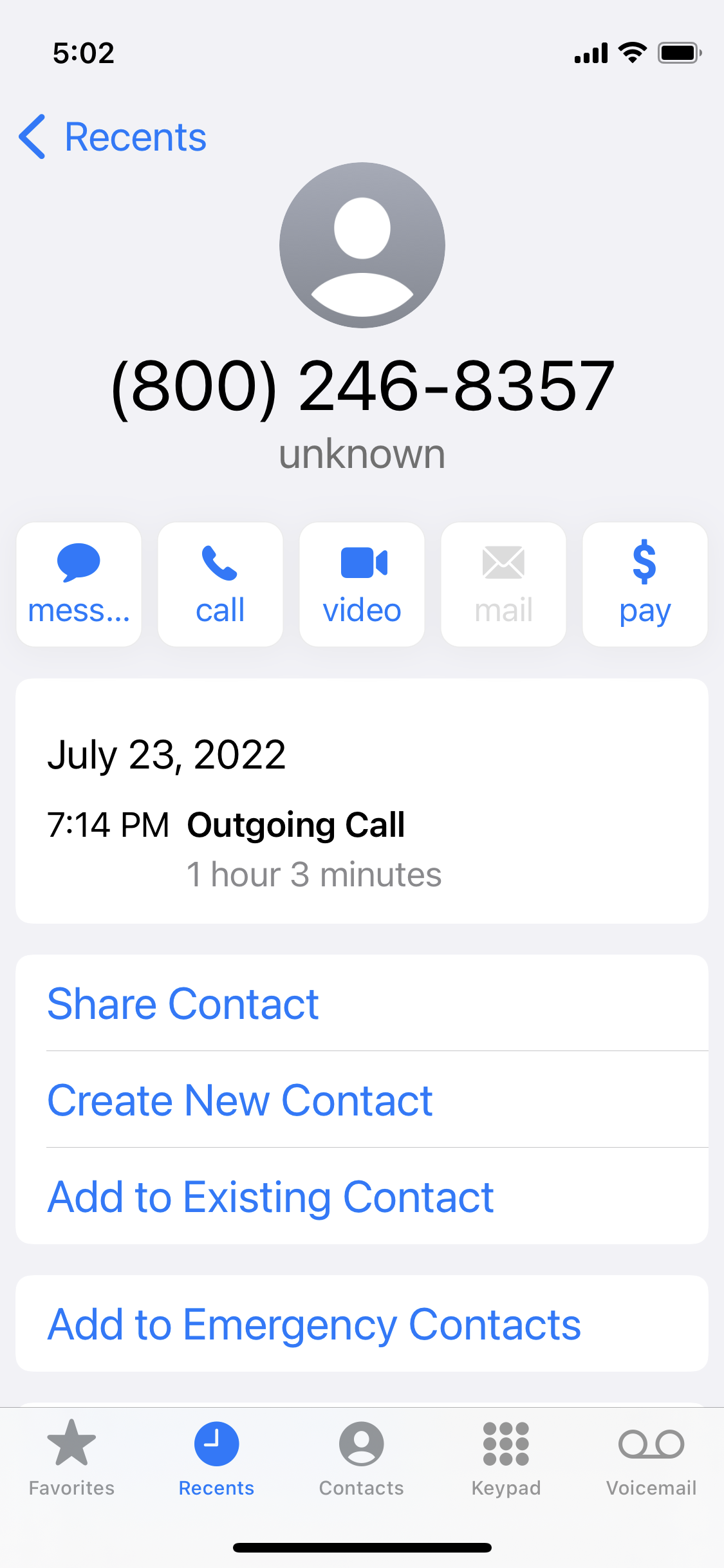Open the Contacts tab

coord(362,1458)
